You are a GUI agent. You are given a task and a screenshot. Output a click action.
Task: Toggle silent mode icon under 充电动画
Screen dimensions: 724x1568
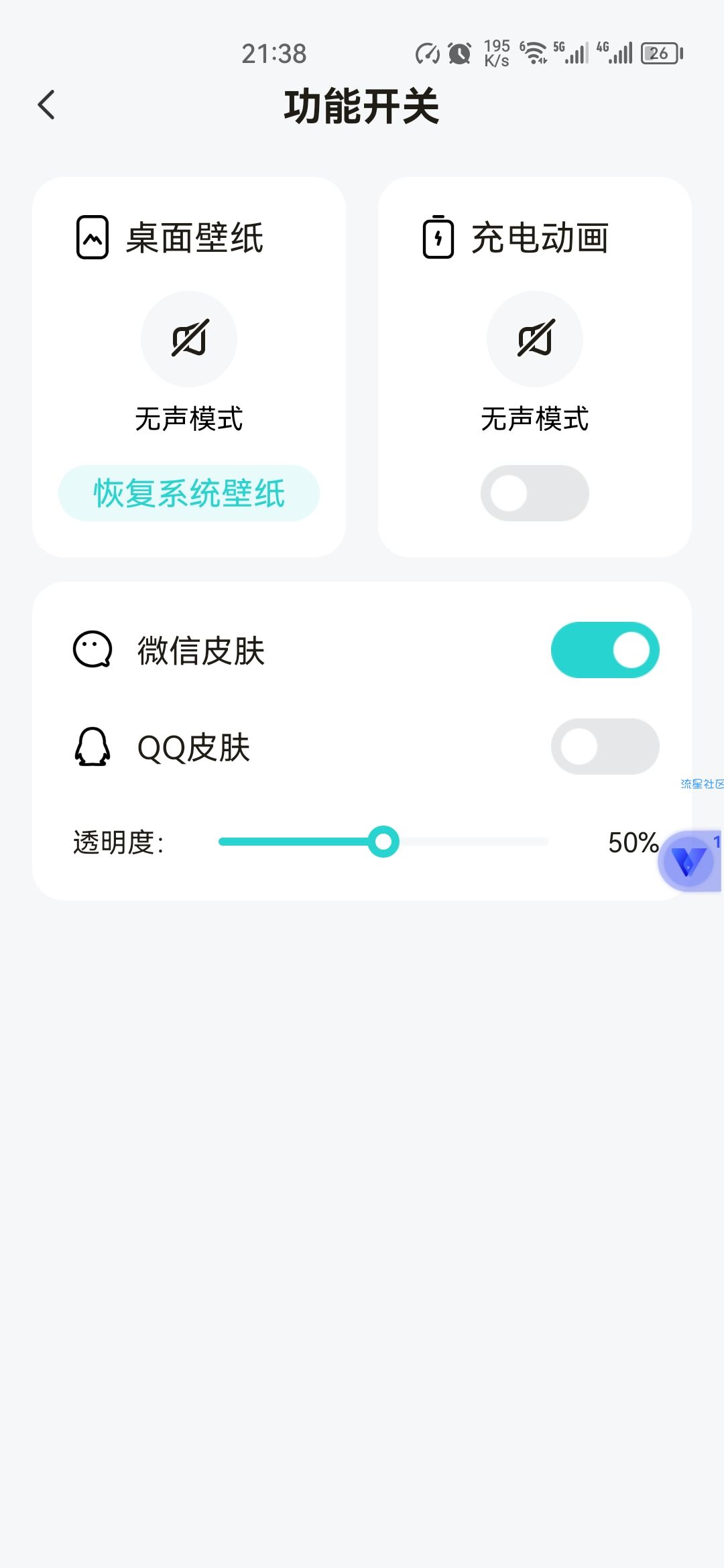pyautogui.click(x=535, y=338)
